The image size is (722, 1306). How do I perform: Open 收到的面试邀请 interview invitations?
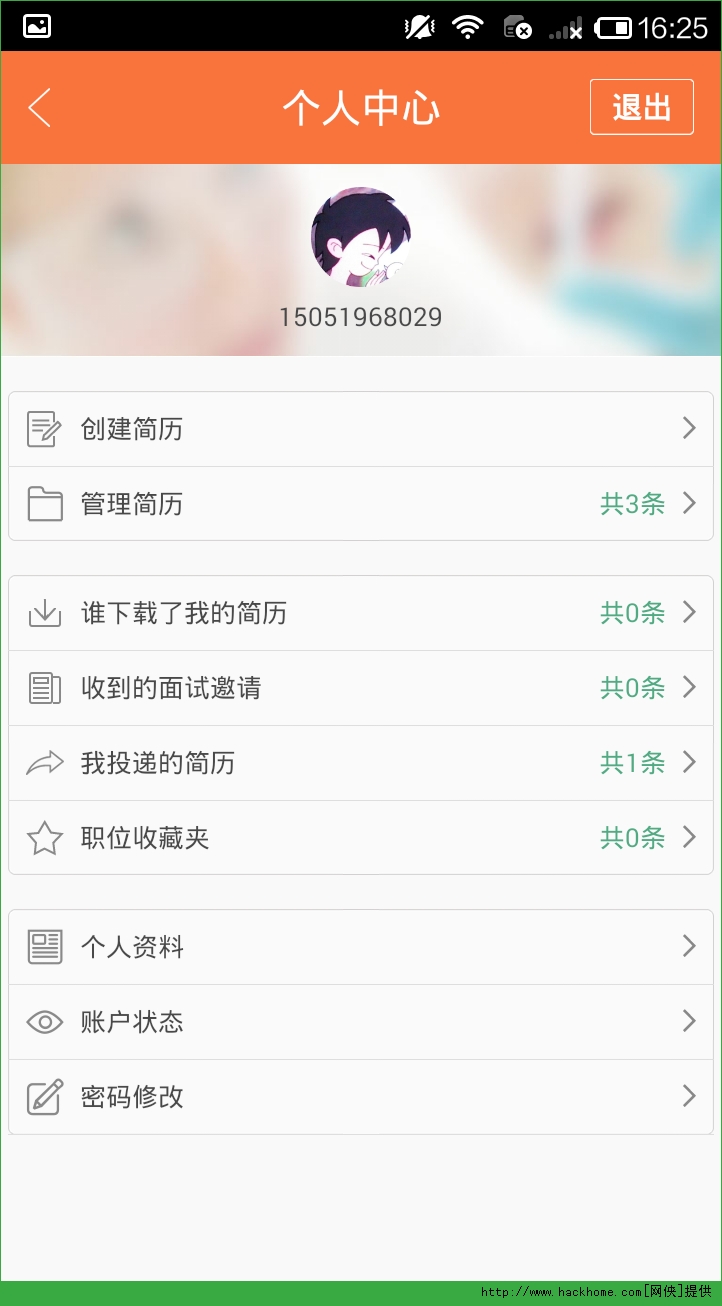[x=360, y=688]
